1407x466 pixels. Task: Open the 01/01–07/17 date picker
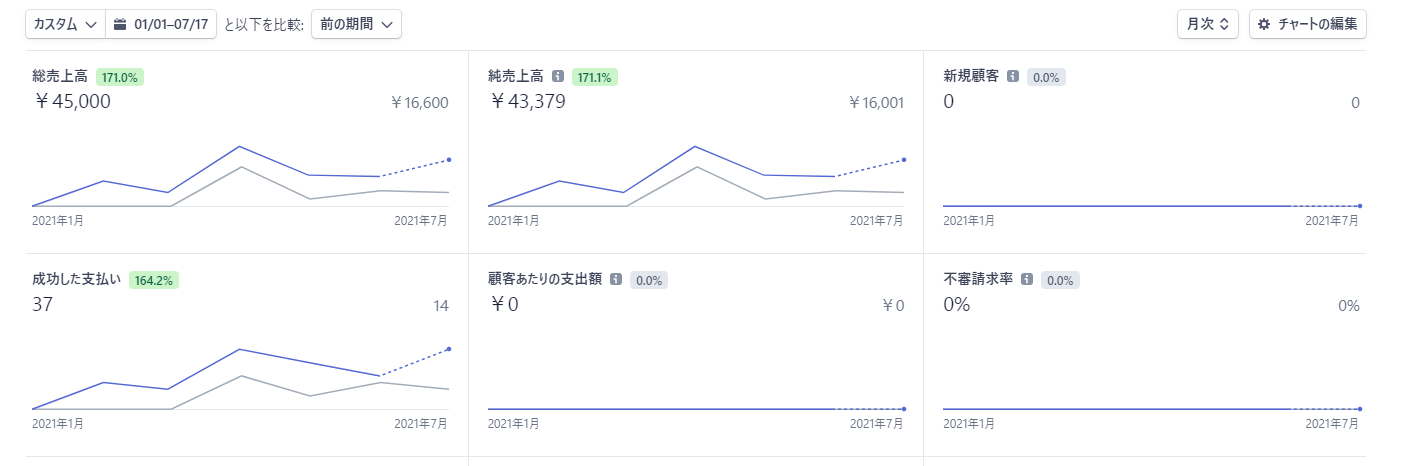coord(161,24)
